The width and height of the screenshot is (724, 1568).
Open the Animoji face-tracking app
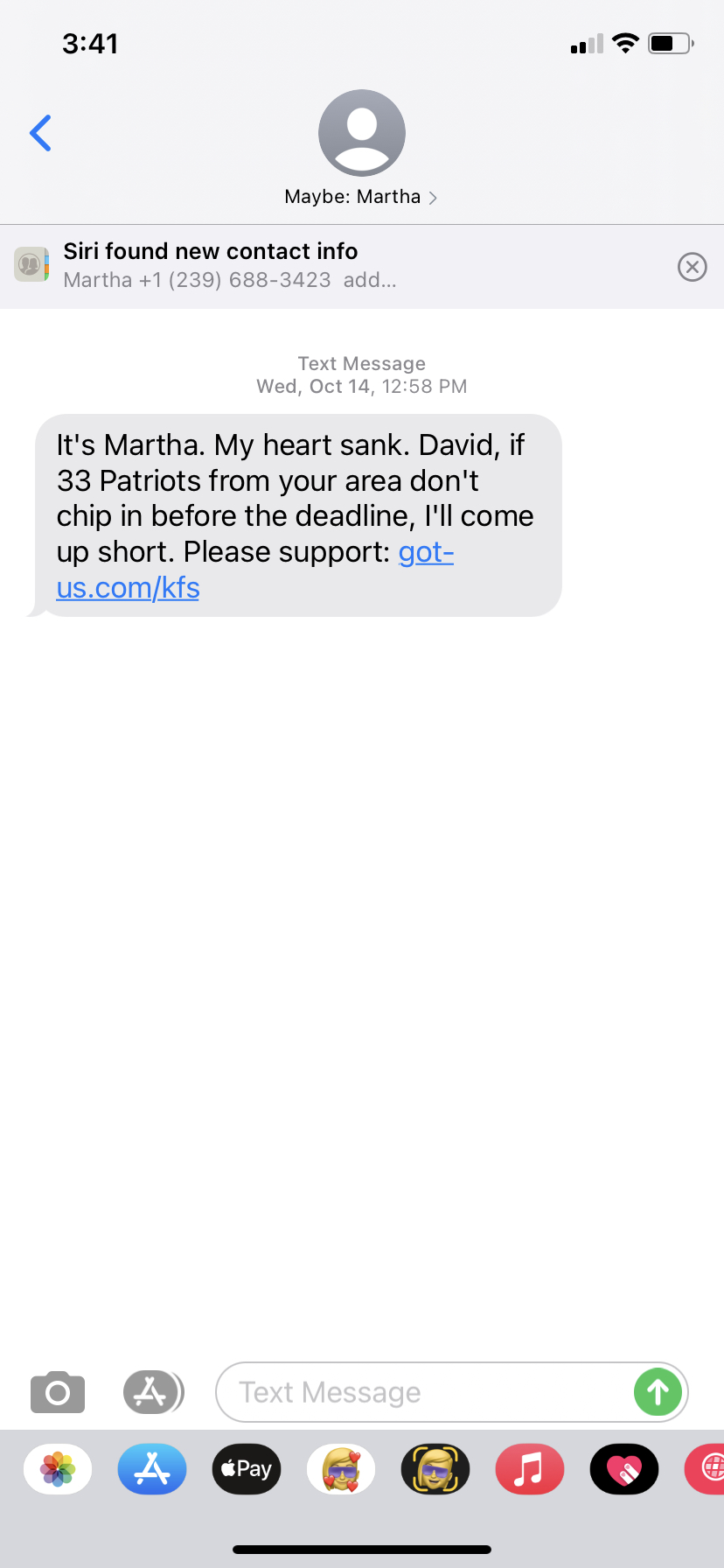pos(435,1469)
